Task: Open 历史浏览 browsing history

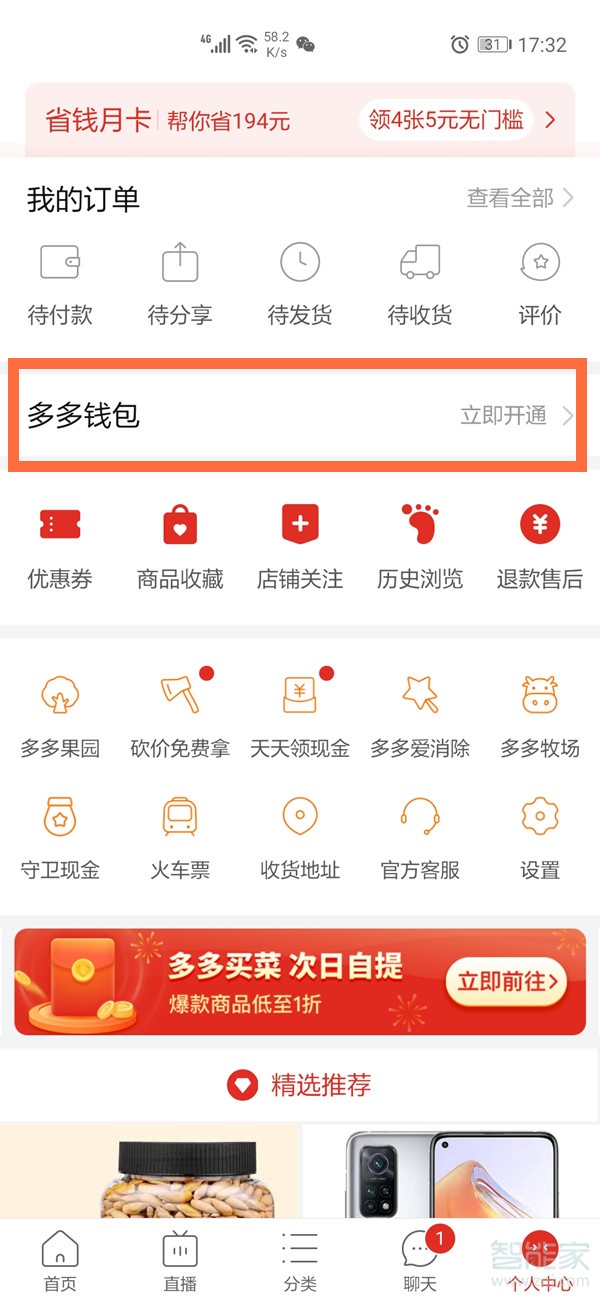Action: 420,546
